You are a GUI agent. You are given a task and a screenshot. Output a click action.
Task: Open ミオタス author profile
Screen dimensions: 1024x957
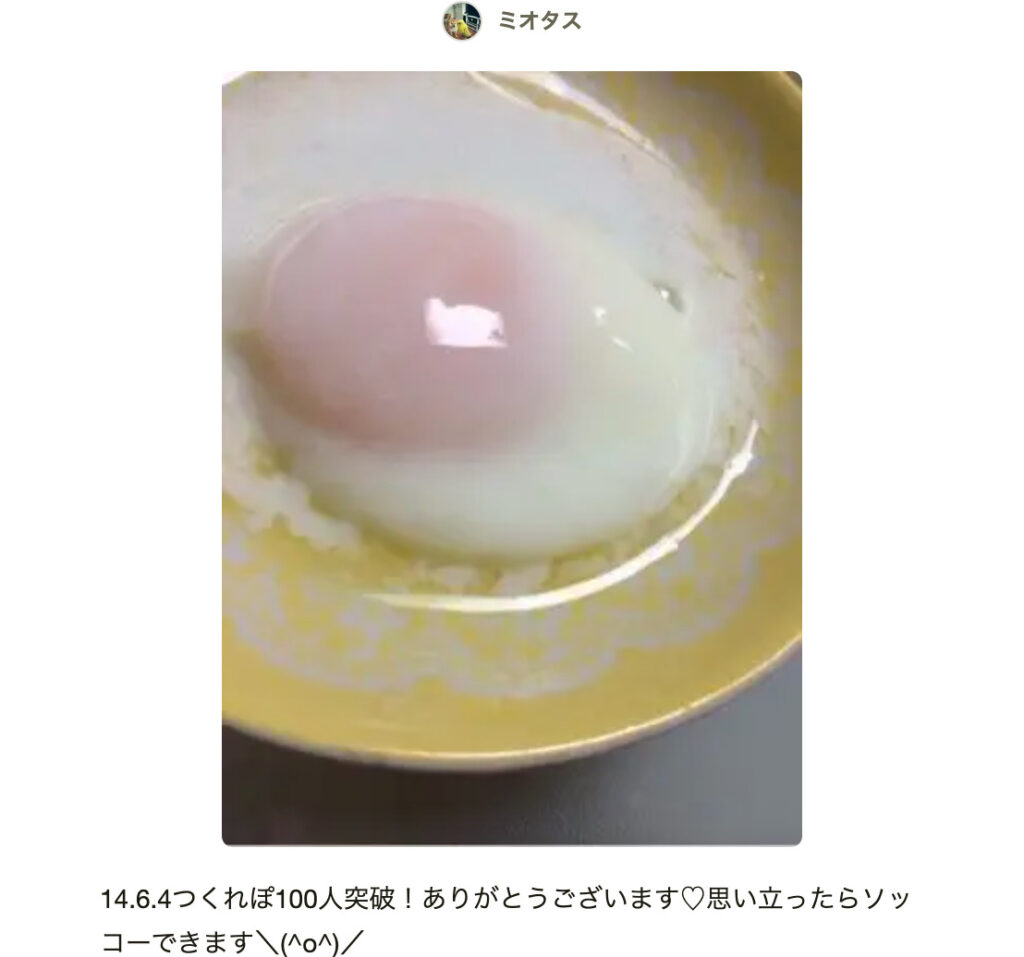[x=537, y=20]
